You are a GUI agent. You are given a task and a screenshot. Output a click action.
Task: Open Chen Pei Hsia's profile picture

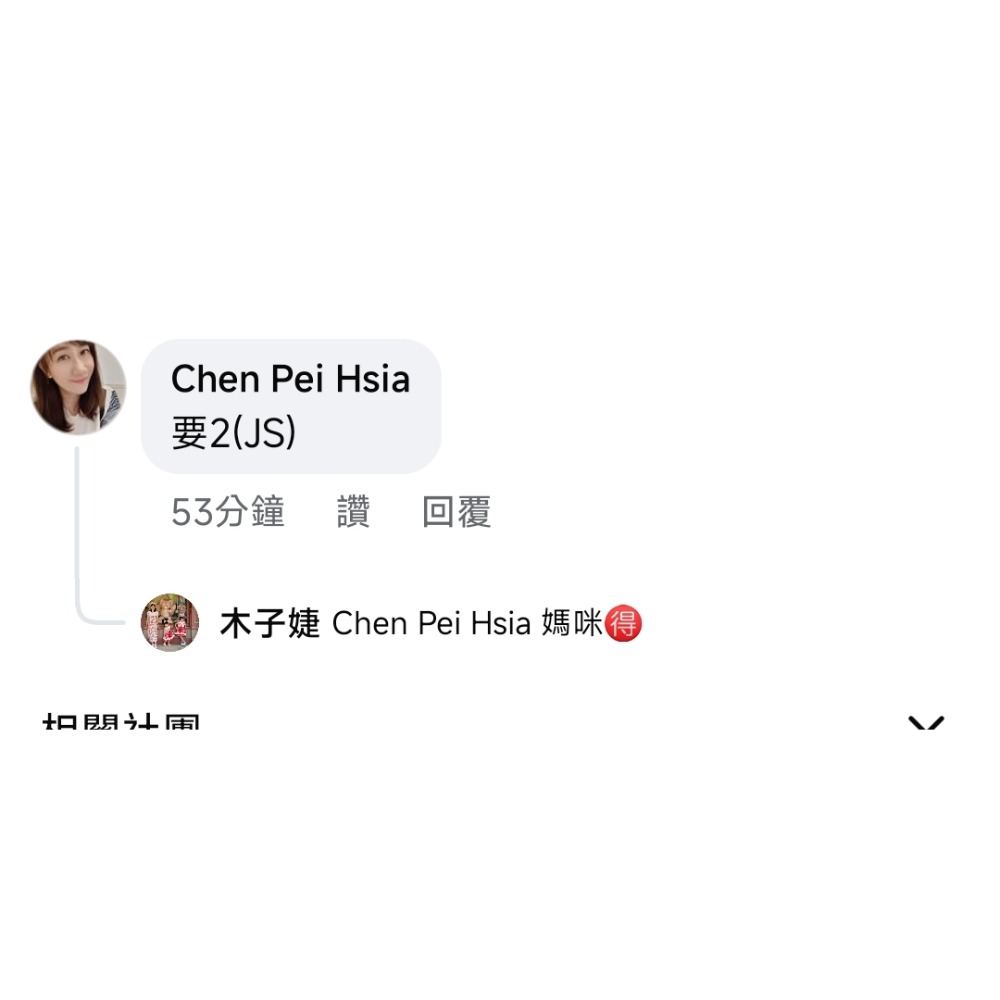click(x=78, y=387)
